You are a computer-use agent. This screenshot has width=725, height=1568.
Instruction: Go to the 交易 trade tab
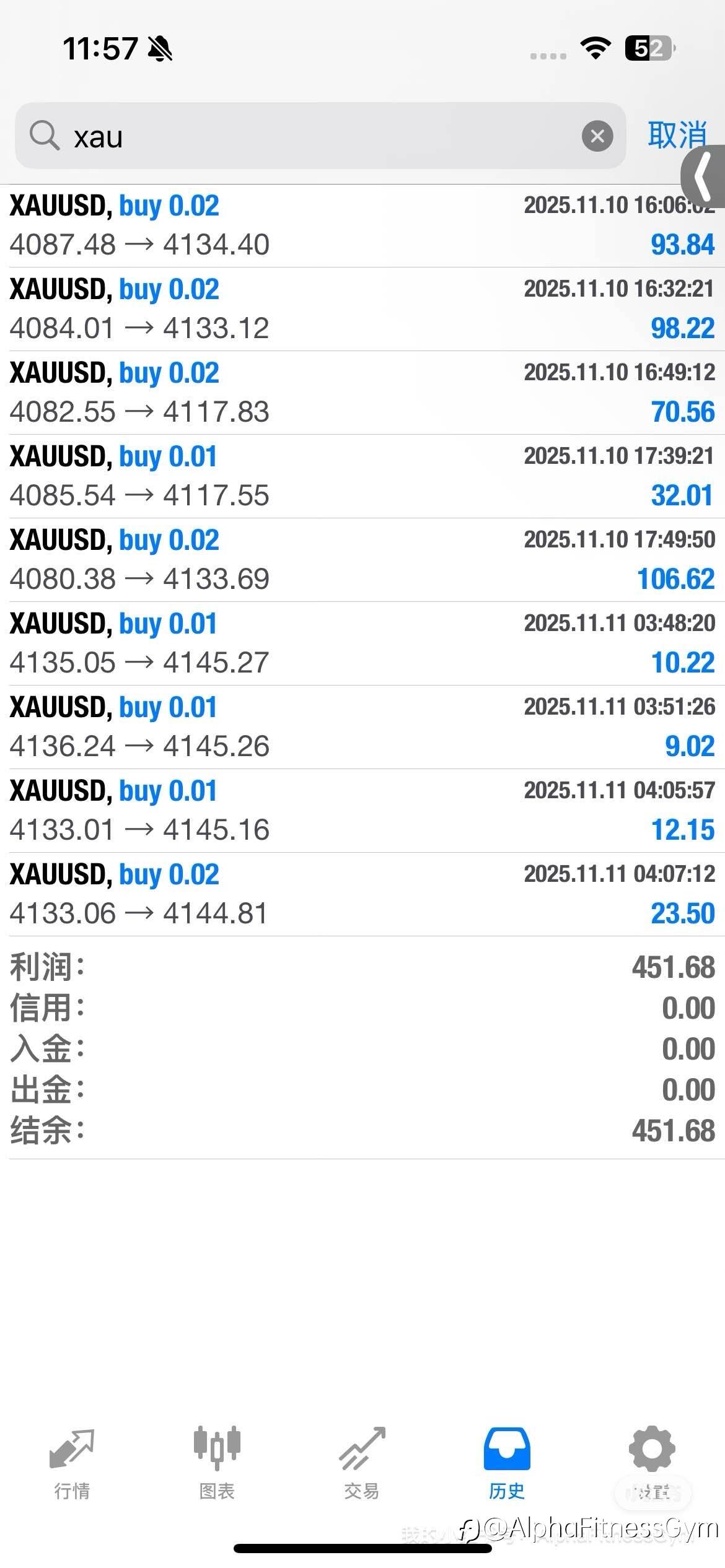point(362,1464)
